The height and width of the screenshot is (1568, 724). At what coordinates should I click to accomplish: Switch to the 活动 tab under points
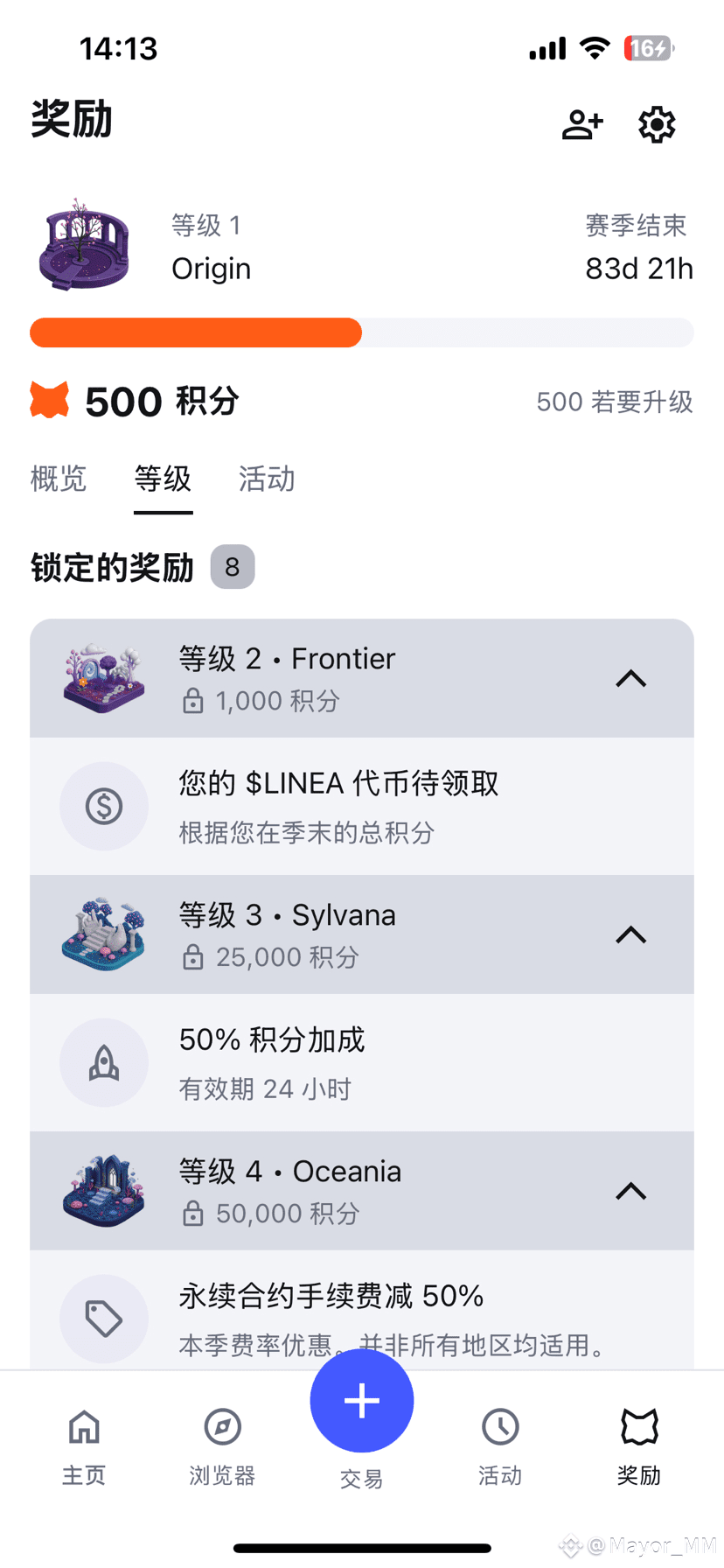[x=267, y=479]
